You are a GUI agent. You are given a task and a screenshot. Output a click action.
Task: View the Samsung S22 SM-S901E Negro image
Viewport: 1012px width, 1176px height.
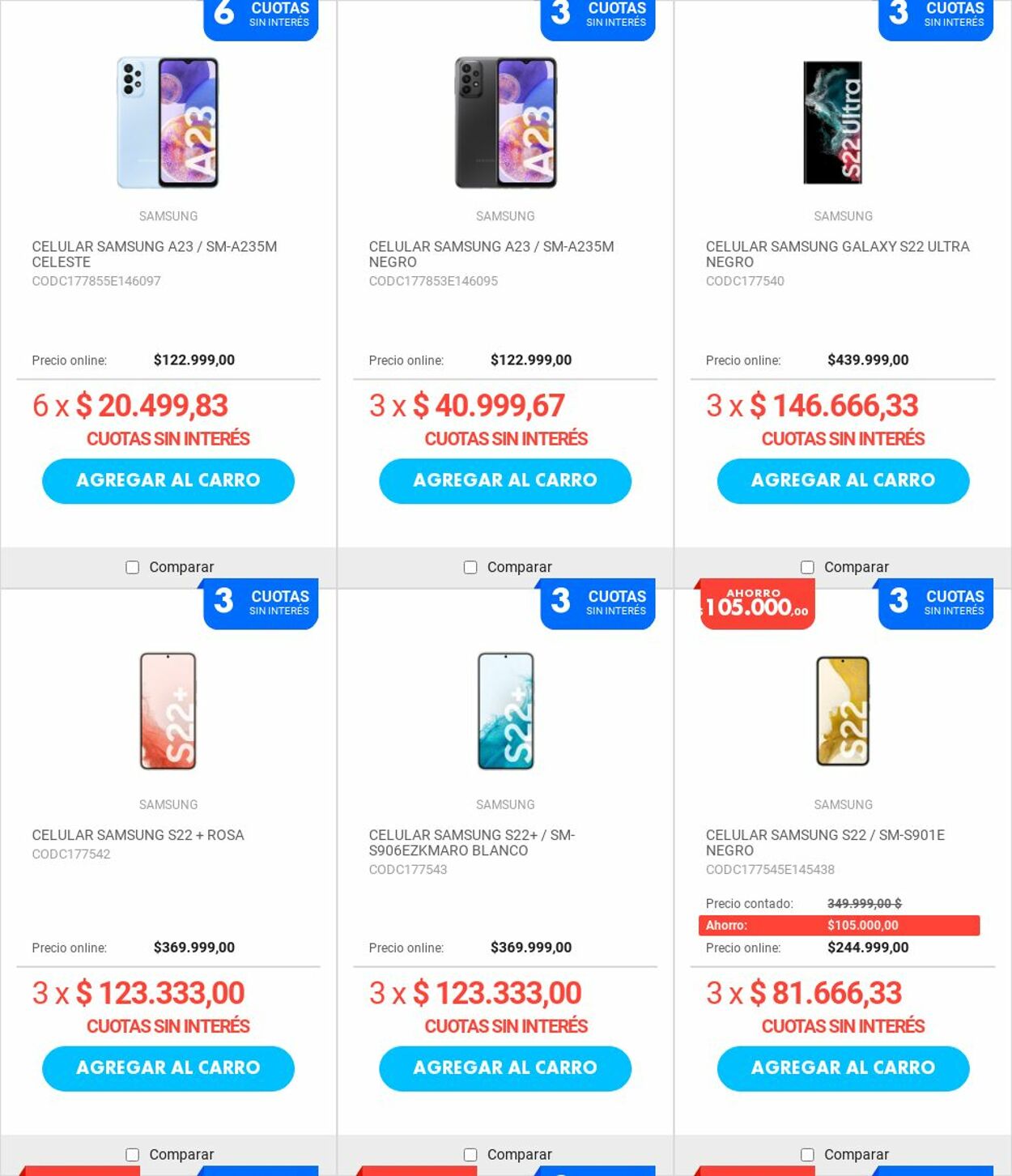(x=843, y=711)
